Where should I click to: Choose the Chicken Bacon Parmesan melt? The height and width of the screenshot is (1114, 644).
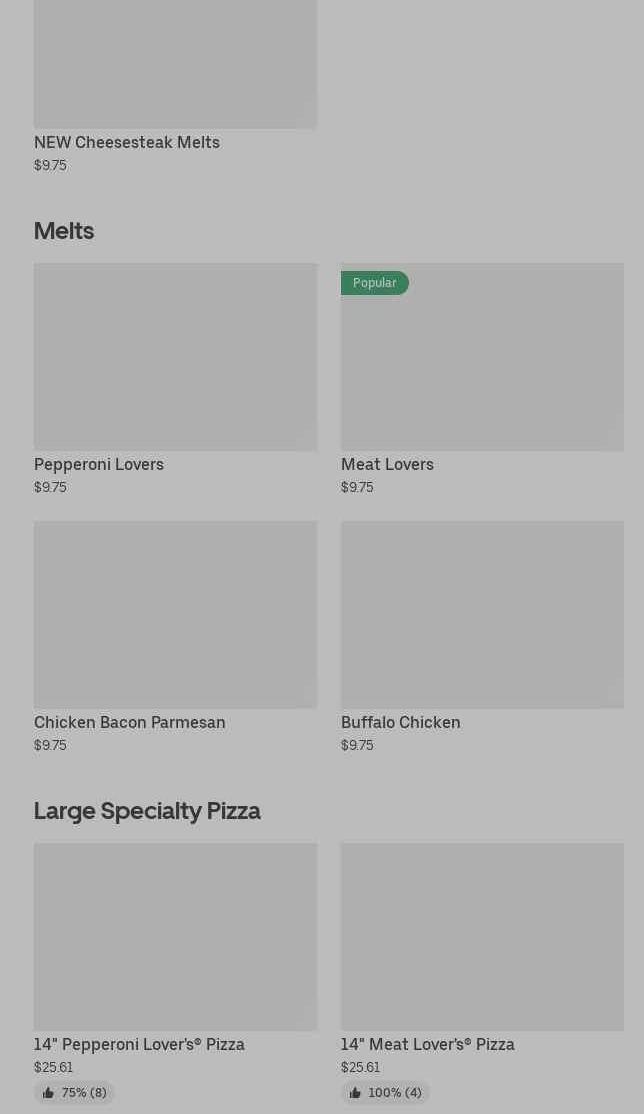[x=175, y=615]
